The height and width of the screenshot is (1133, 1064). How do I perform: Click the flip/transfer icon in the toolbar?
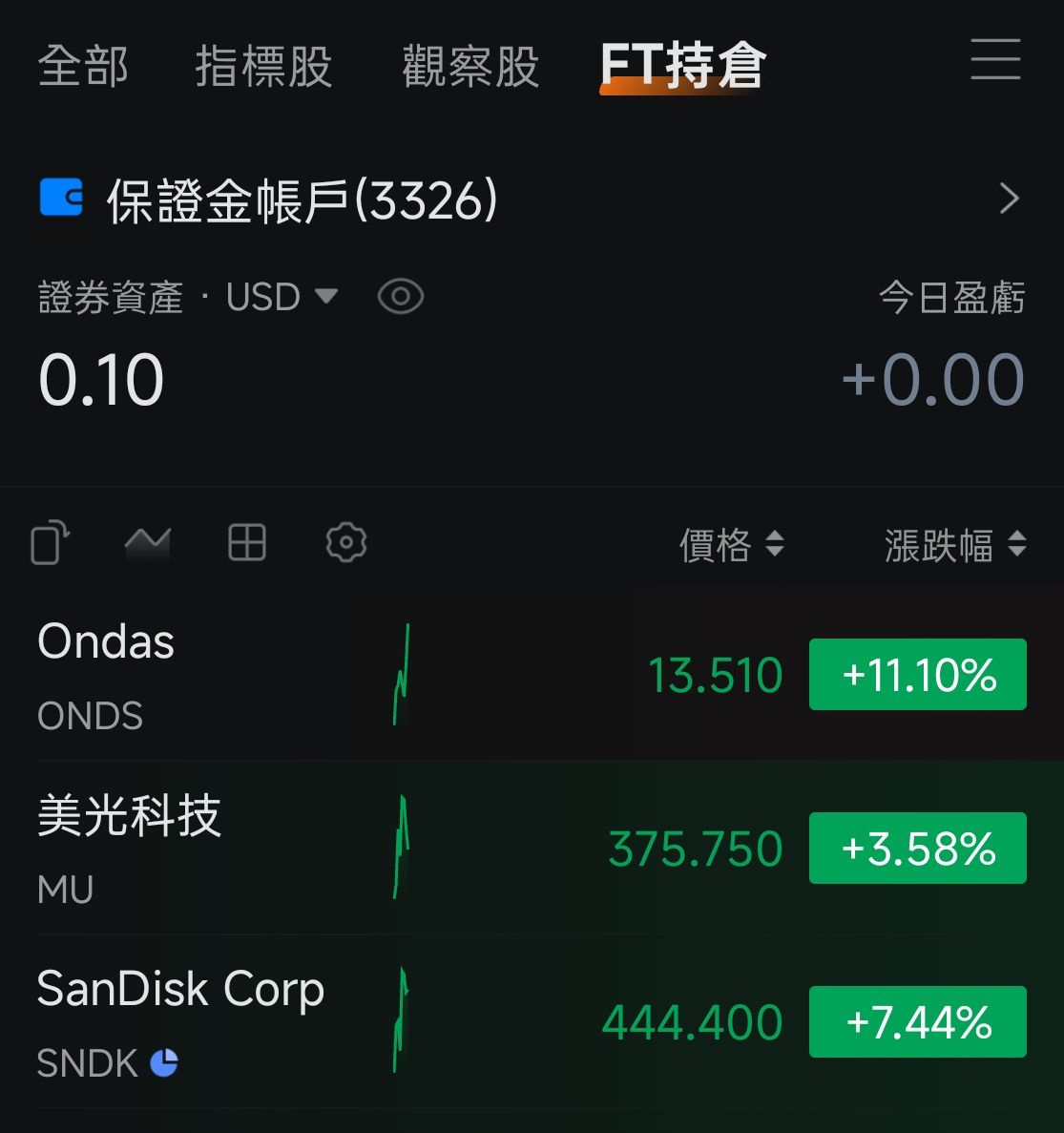[x=50, y=542]
